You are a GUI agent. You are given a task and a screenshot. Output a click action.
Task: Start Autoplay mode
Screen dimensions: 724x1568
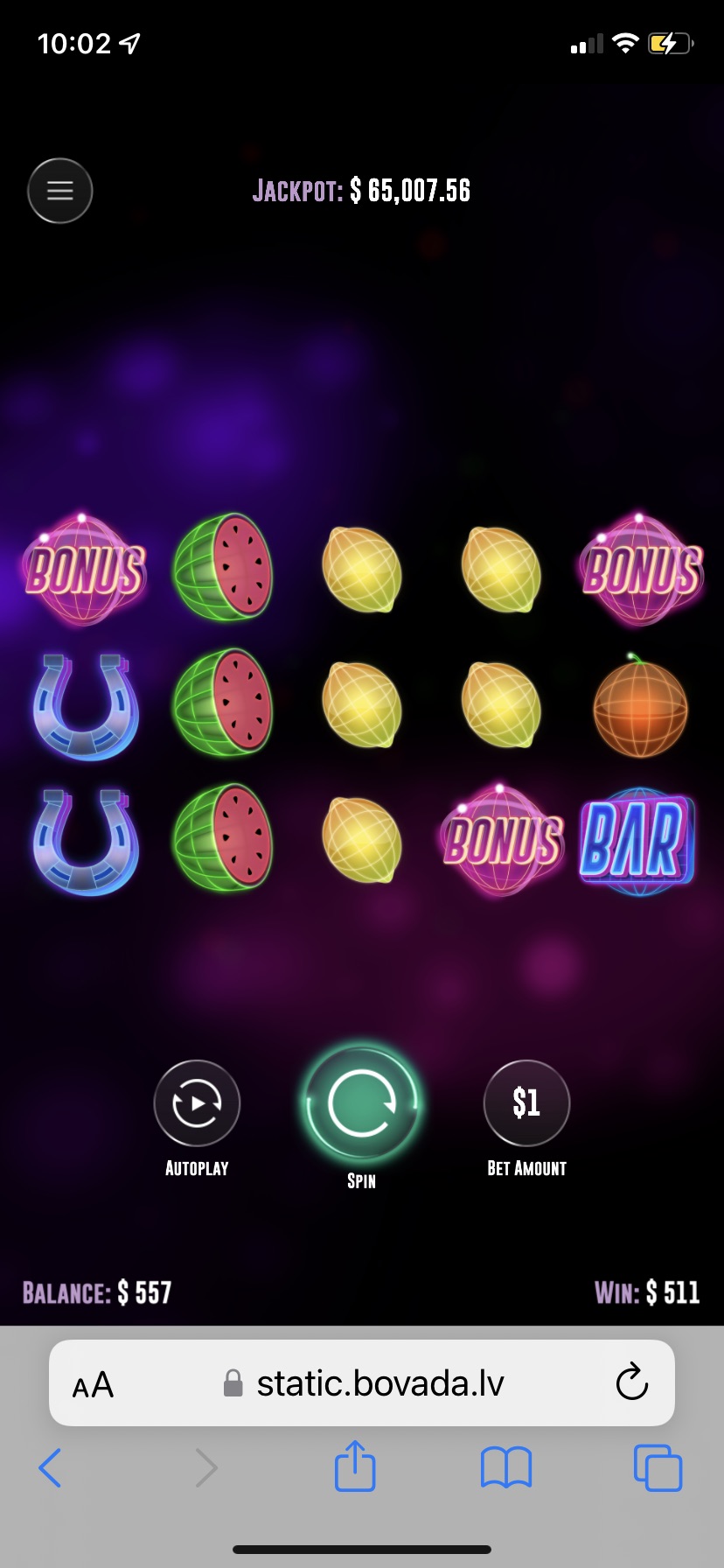click(197, 1103)
